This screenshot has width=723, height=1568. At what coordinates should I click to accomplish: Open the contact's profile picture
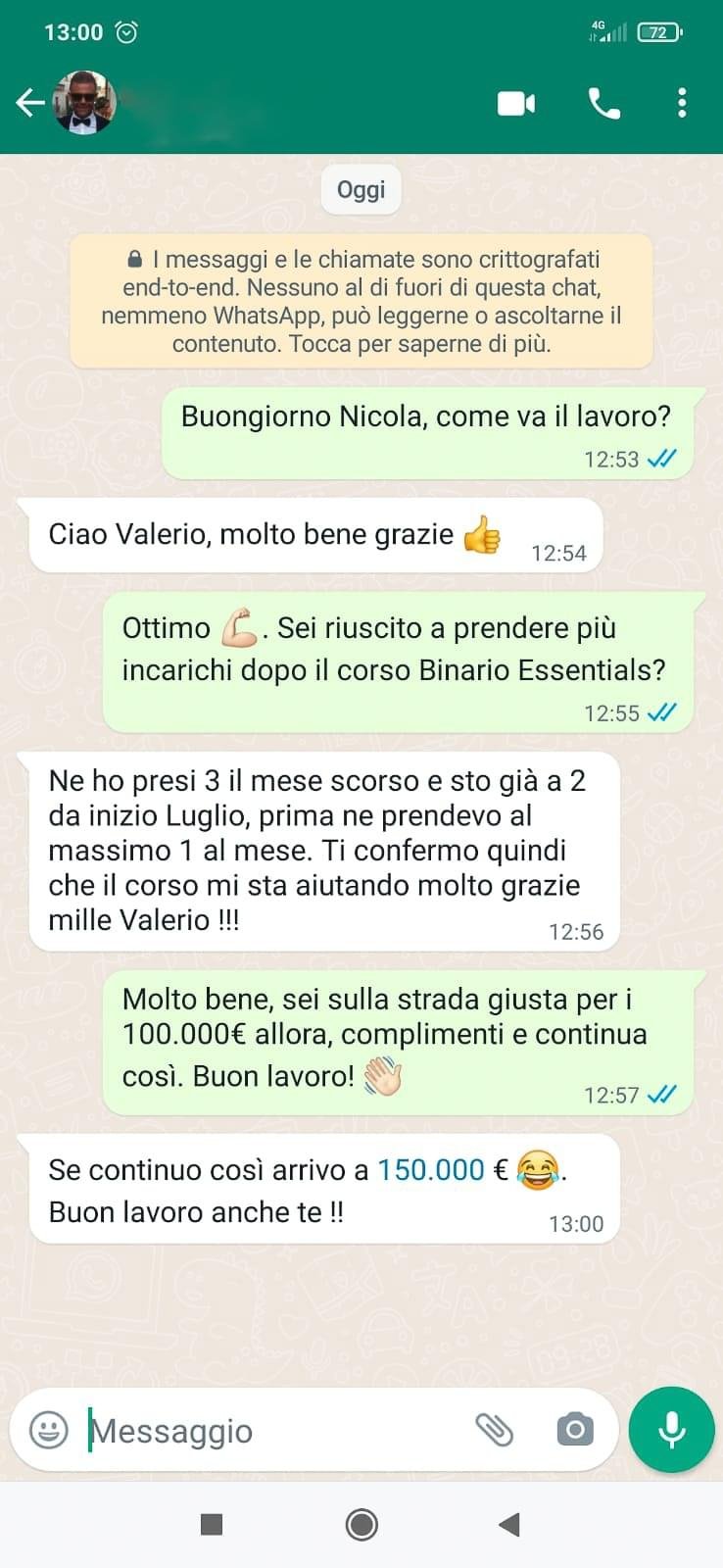(x=84, y=103)
